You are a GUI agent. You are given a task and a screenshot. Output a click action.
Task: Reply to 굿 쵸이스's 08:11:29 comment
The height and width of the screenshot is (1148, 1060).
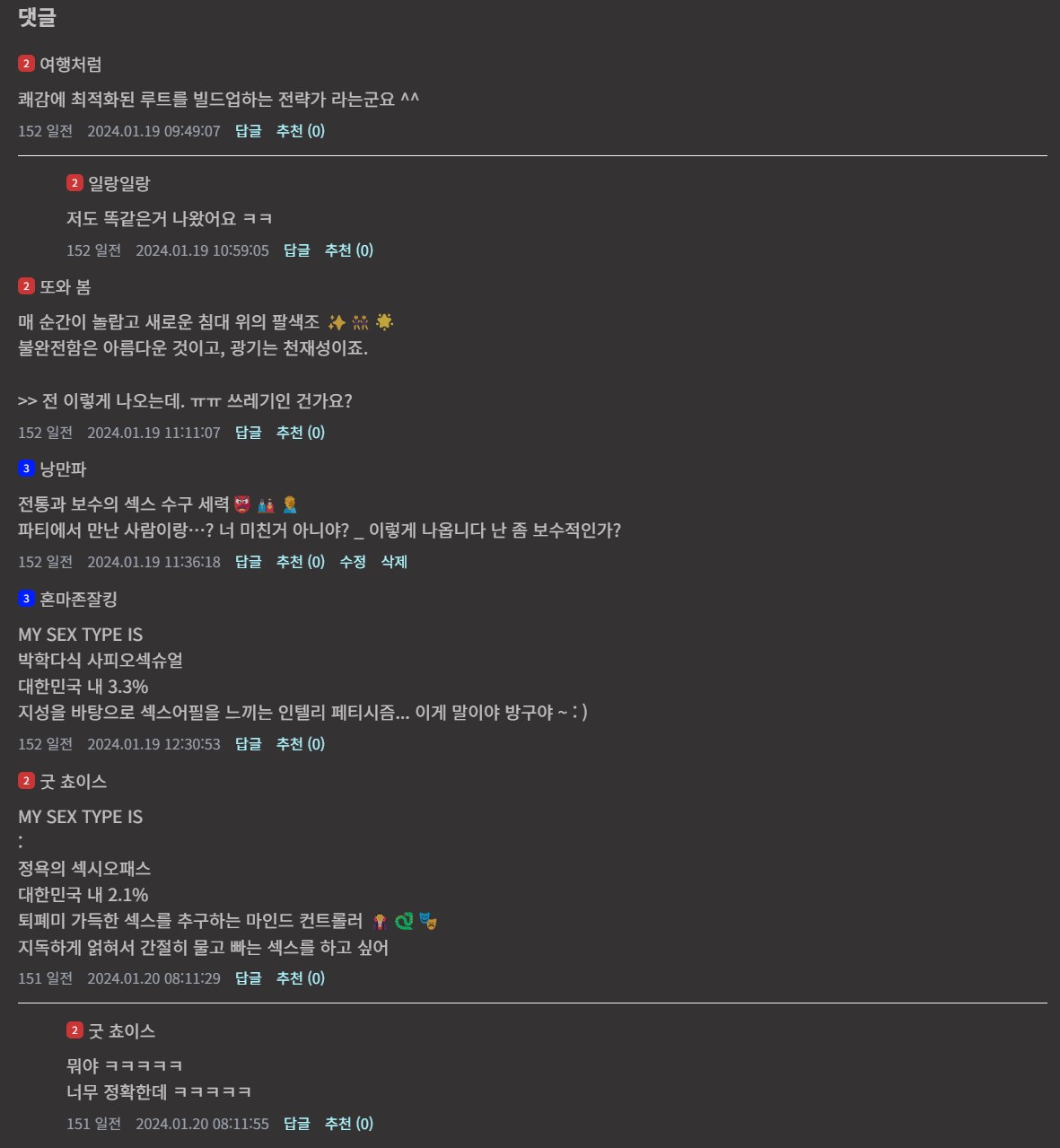(x=248, y=978)
